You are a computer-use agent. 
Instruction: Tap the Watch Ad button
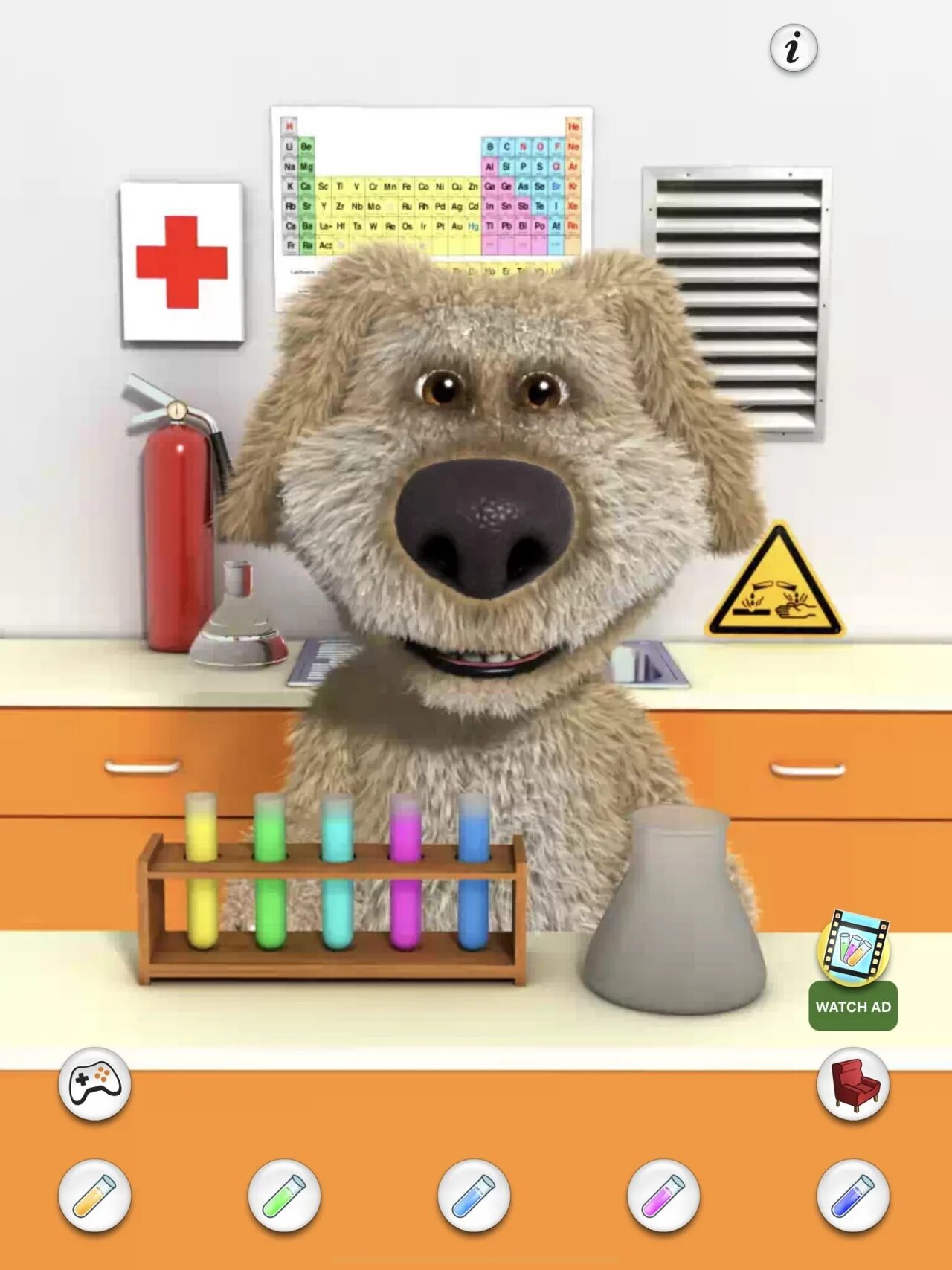click(x=853, y=1006)
